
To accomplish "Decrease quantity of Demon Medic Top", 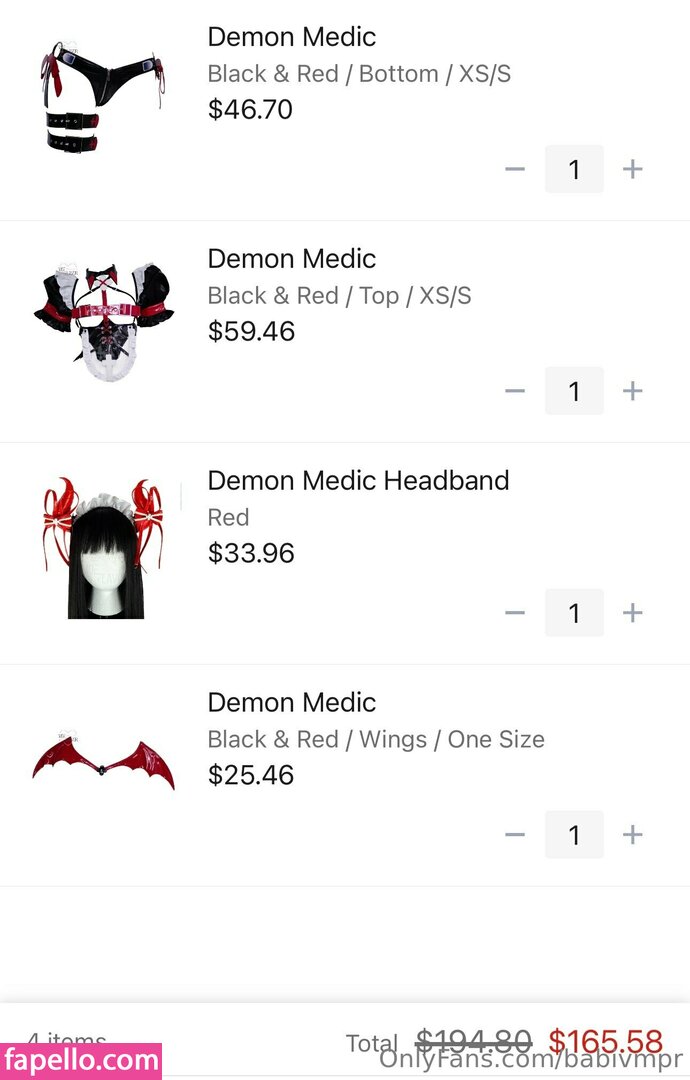I will (x=515, y=391).
